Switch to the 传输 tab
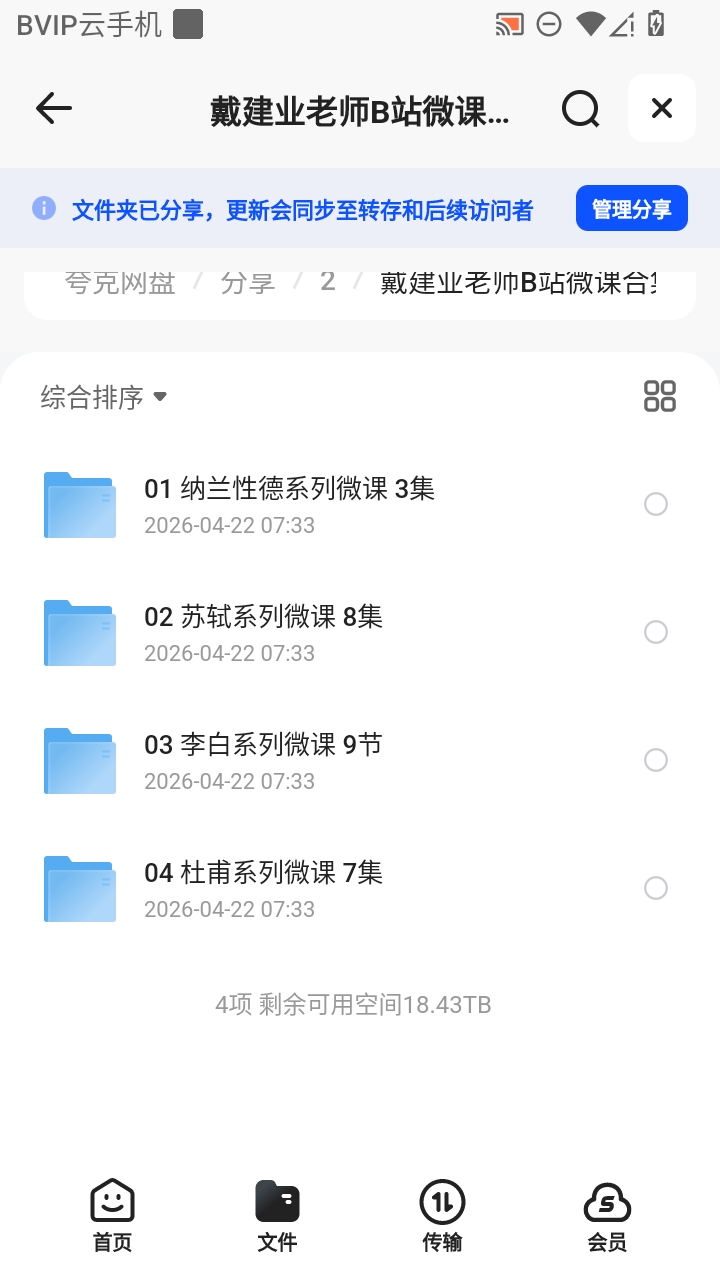The image size is (720, 1280). pyautogui.click(x=442, y=1215)
